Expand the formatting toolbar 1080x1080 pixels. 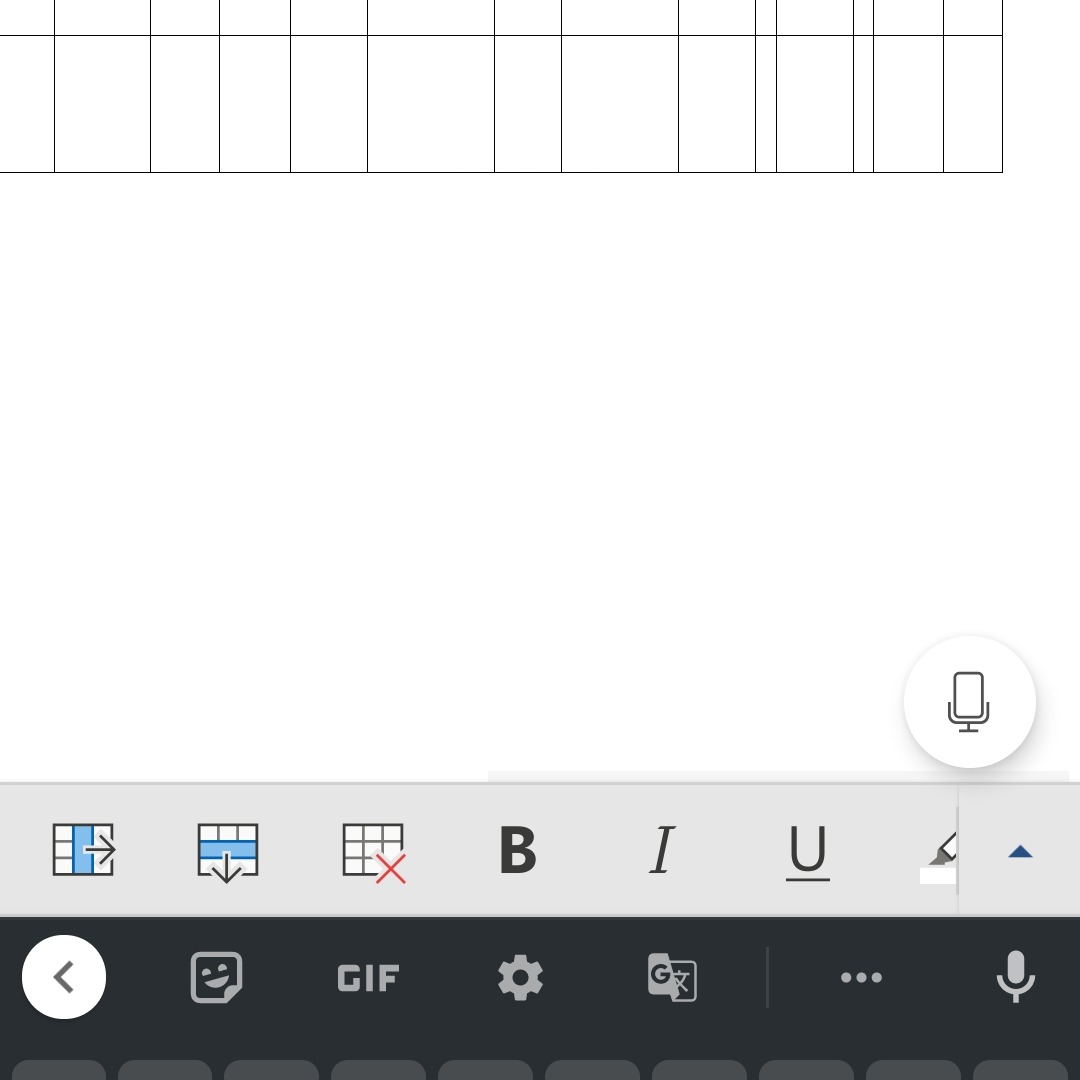coord(1019,852)
